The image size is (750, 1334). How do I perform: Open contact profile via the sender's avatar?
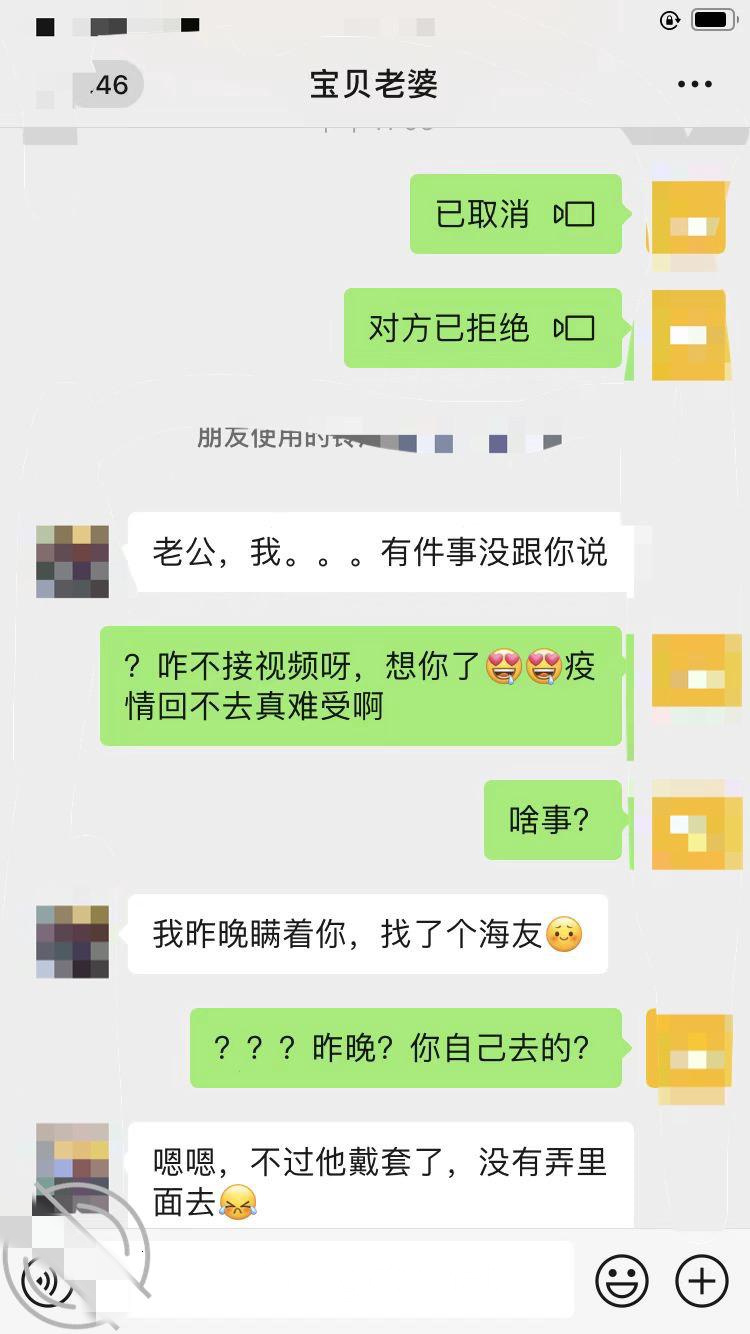[x=71, y=561]
